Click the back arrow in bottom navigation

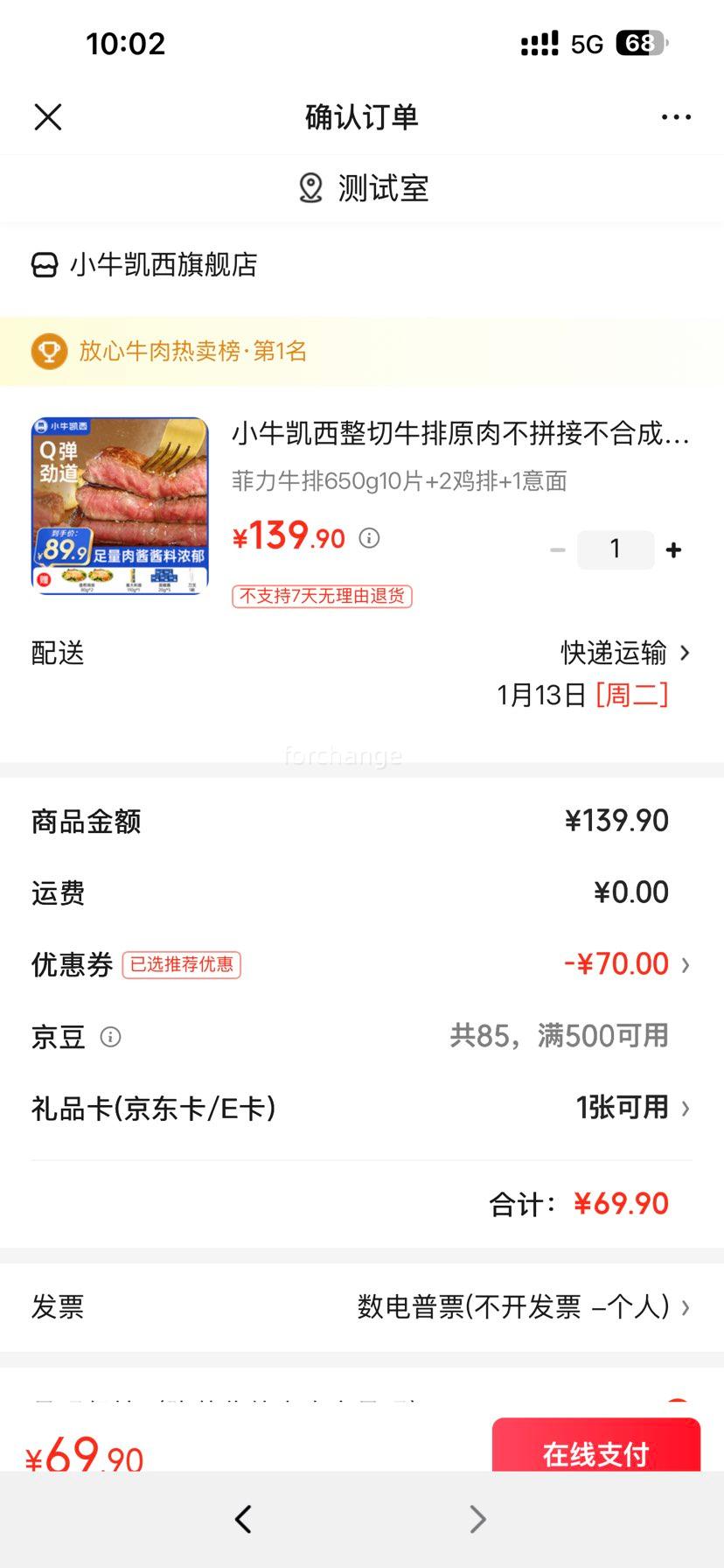[244, 1520]
